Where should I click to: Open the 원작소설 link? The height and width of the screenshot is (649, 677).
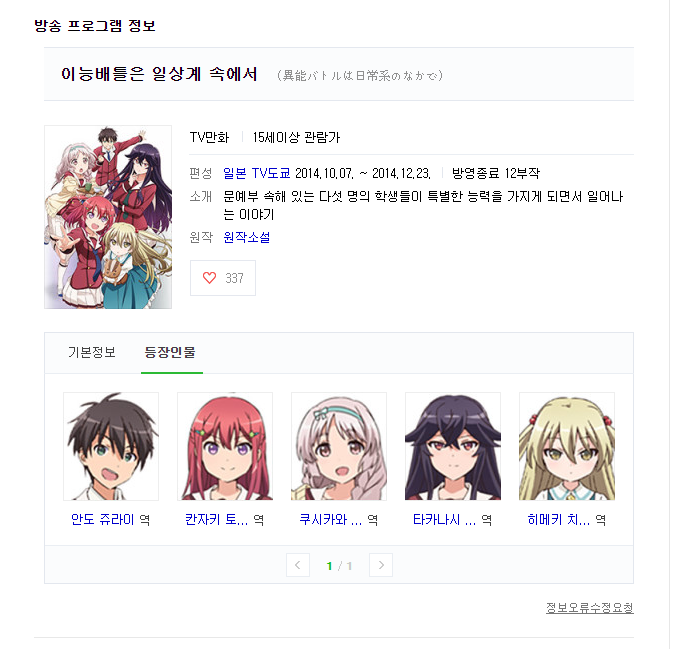click(x=246, y=237)
